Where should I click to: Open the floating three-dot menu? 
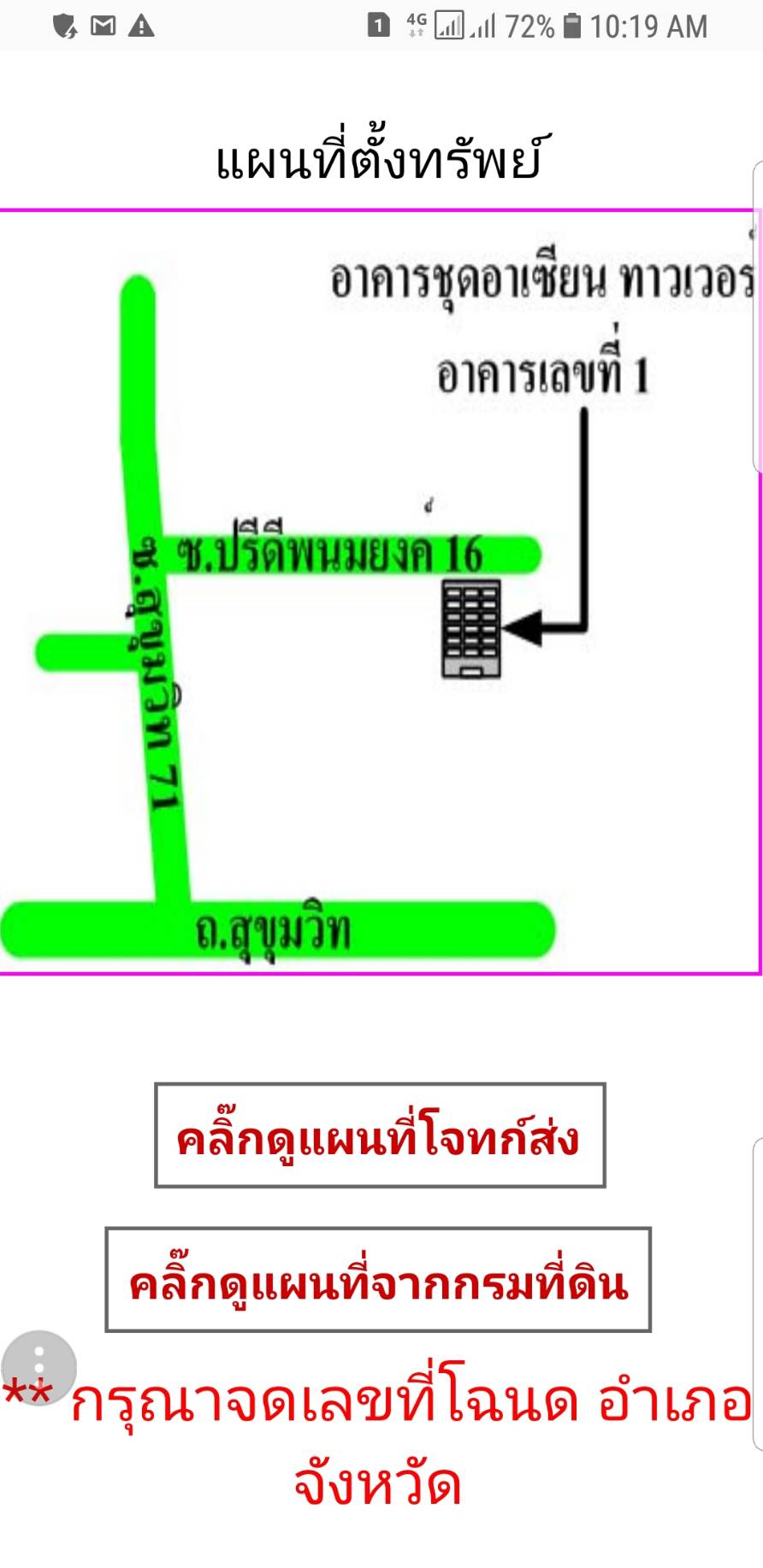tap(39, 1366)
